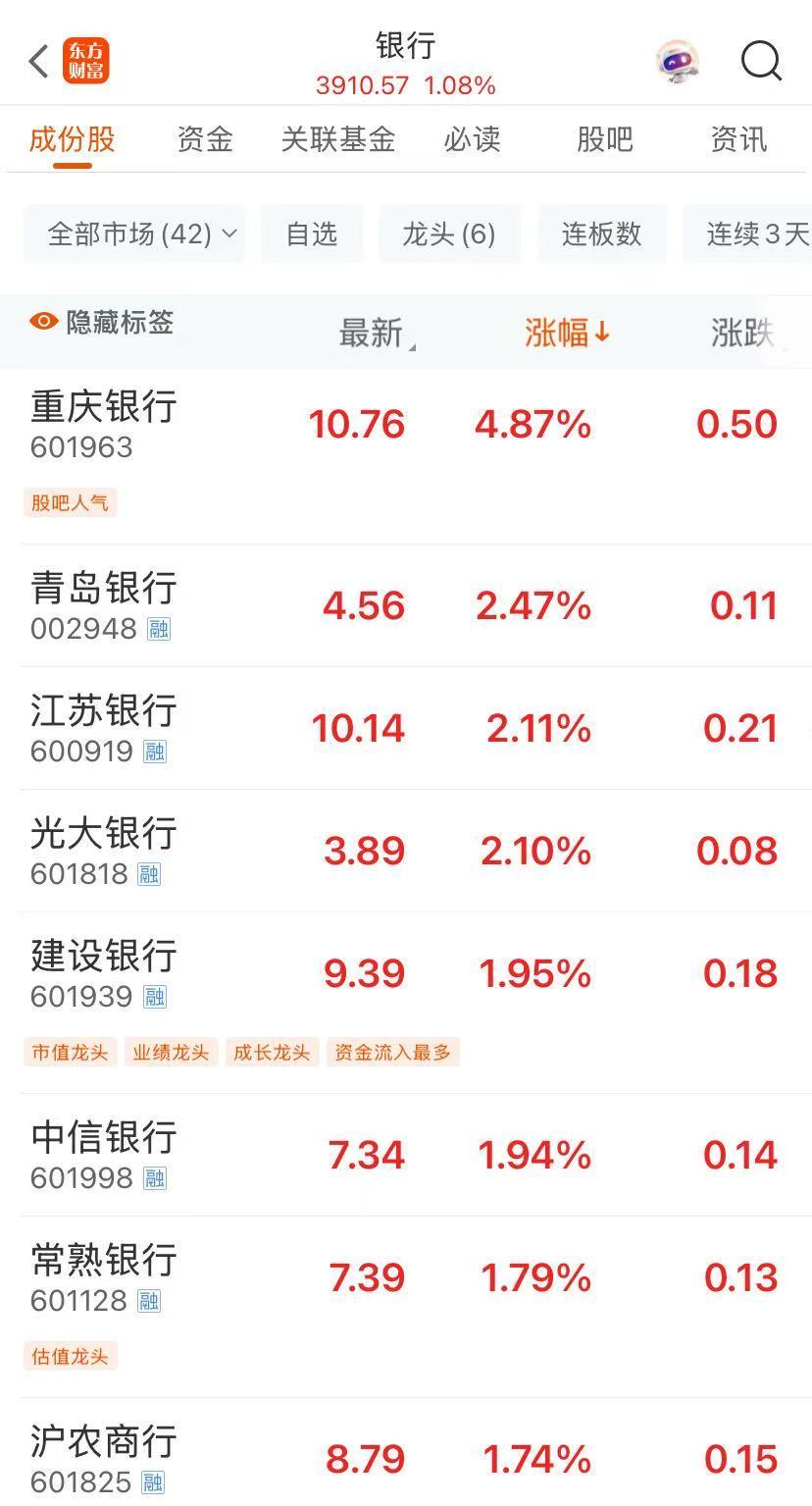Switch to the 关联基金 tab
This screenshot has width=812, height=1506.
tap(337, 139)
